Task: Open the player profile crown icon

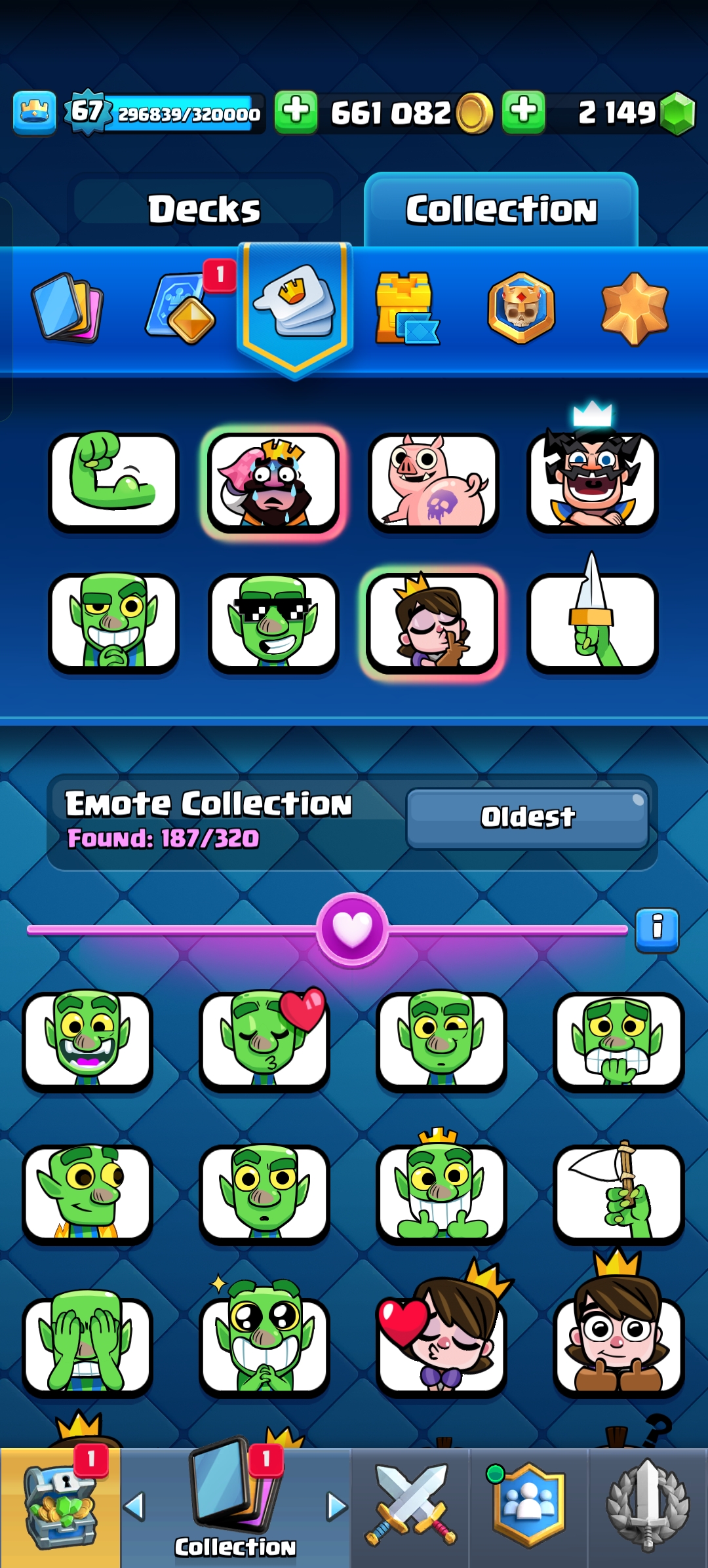Action: [34, 113]
